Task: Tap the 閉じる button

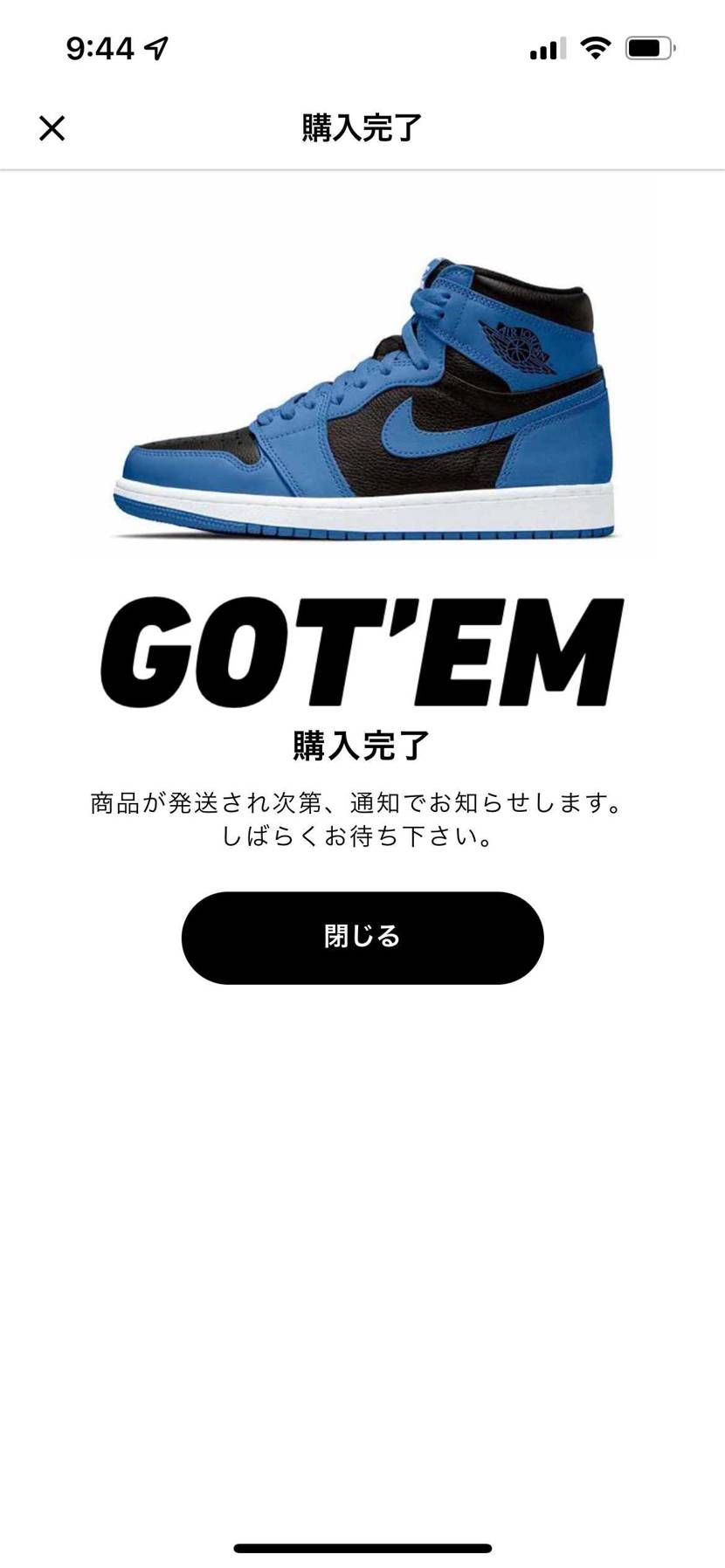Action: (362, 937)
